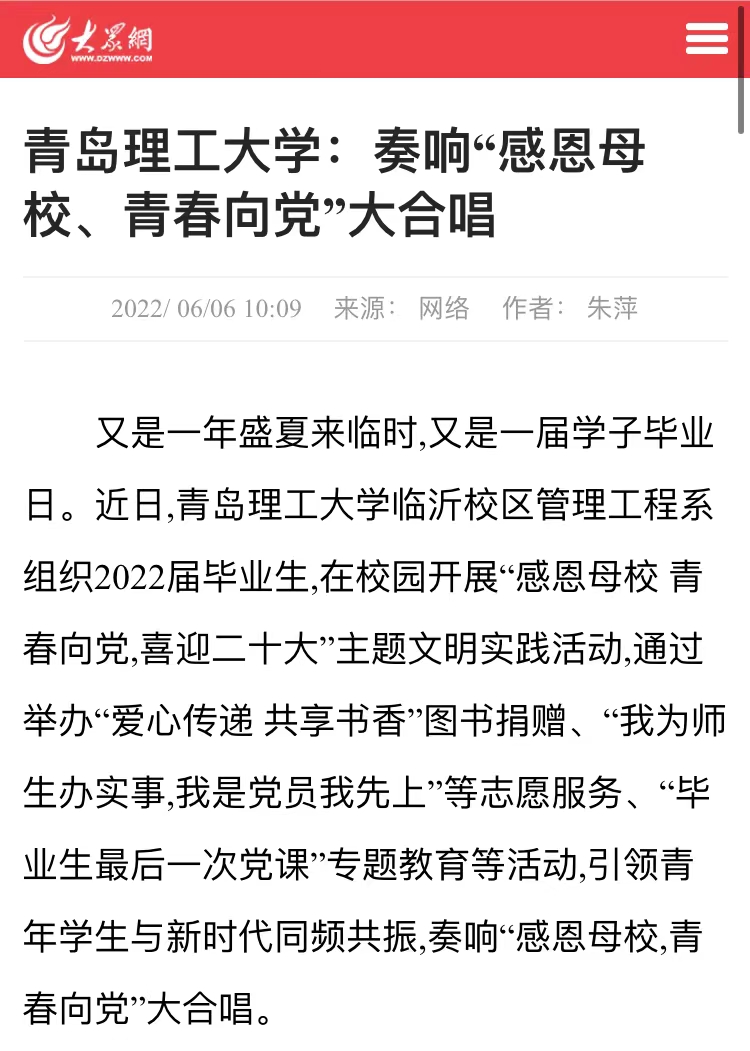Screen dimensions: 750x1051
Task: Go to the Dazhong Wang homepage via its logo
Action: [90, 39]
